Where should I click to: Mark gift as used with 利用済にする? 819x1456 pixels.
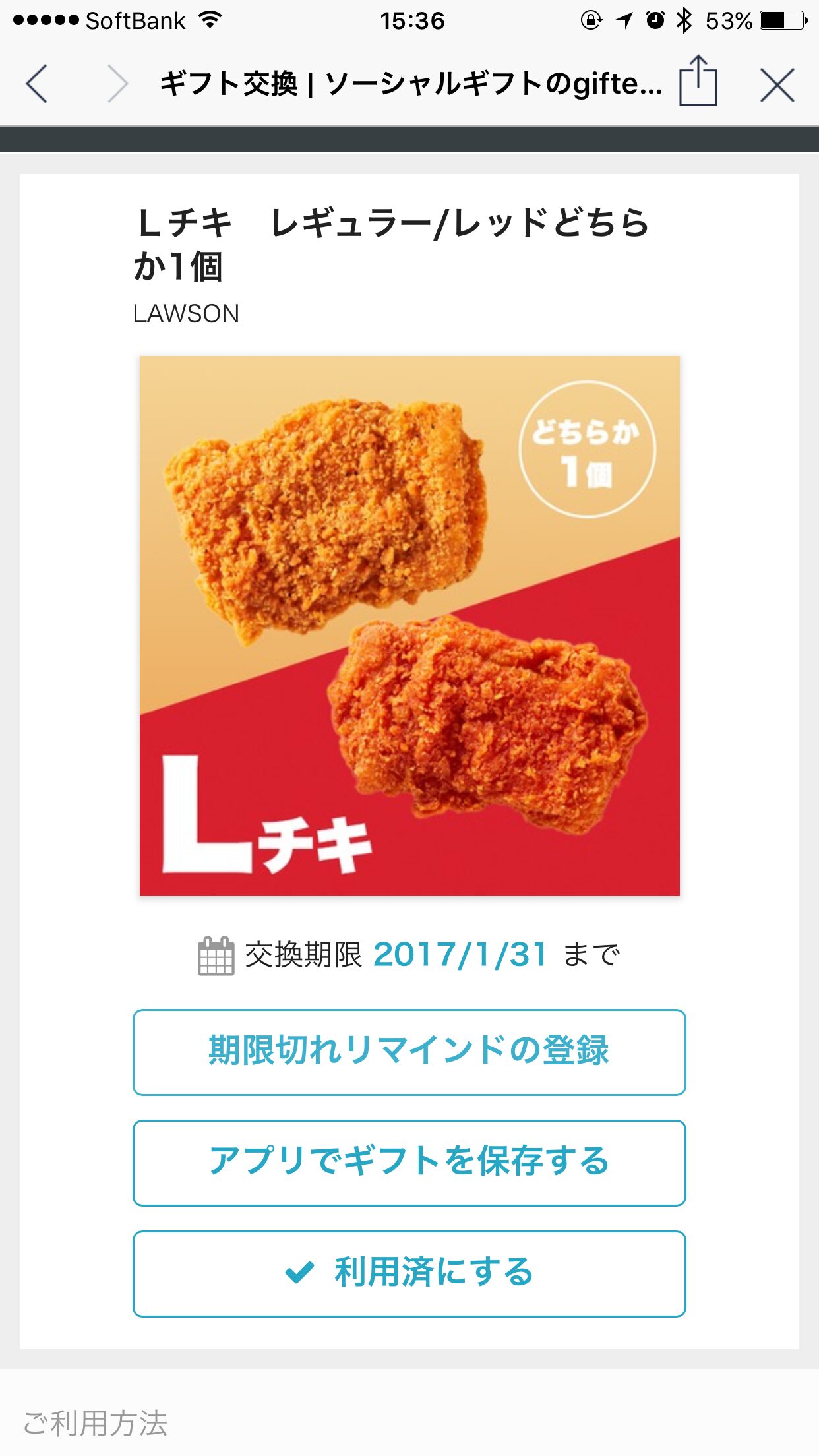click(x=409, y=1274)
